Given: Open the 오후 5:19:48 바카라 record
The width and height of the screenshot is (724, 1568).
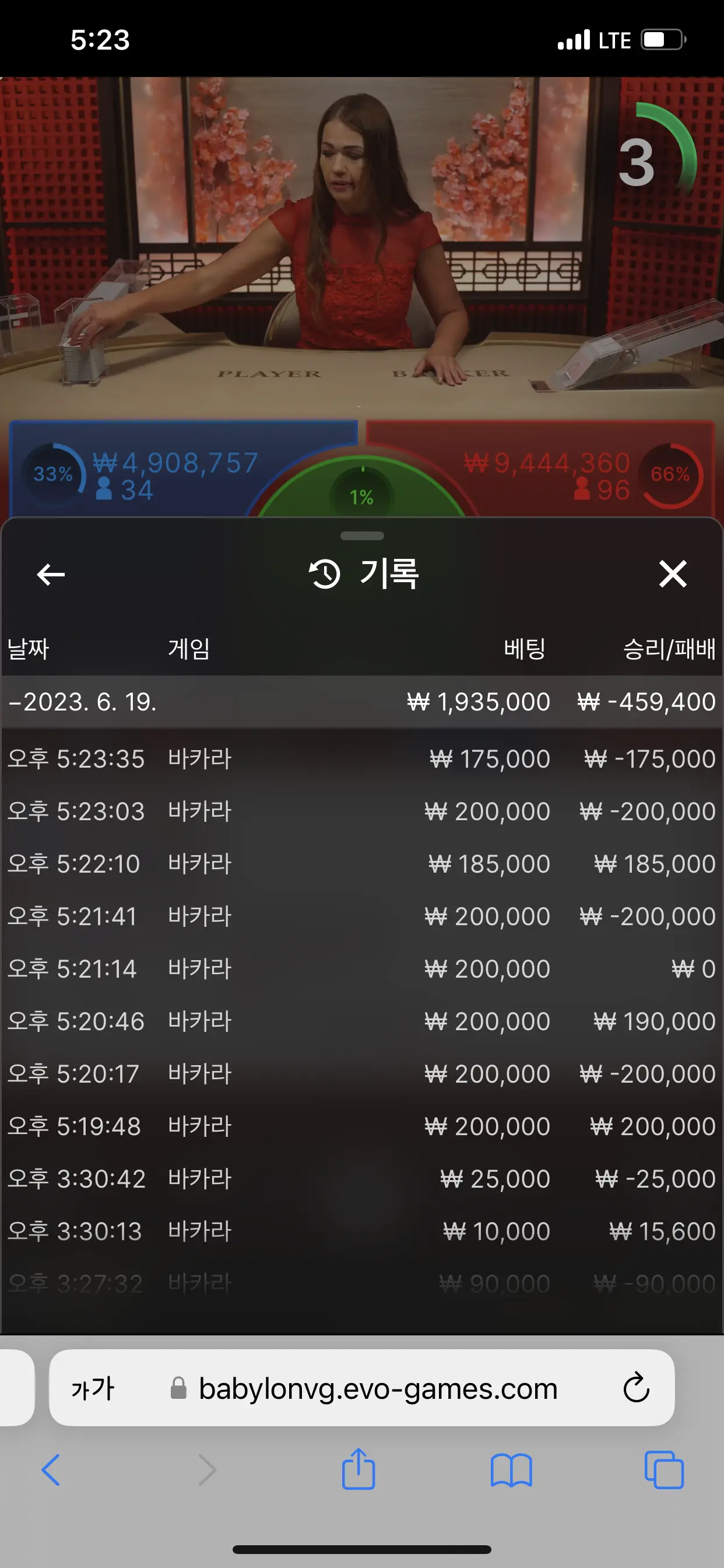Looking at the screenshot, I should [x=362, y=1126].
